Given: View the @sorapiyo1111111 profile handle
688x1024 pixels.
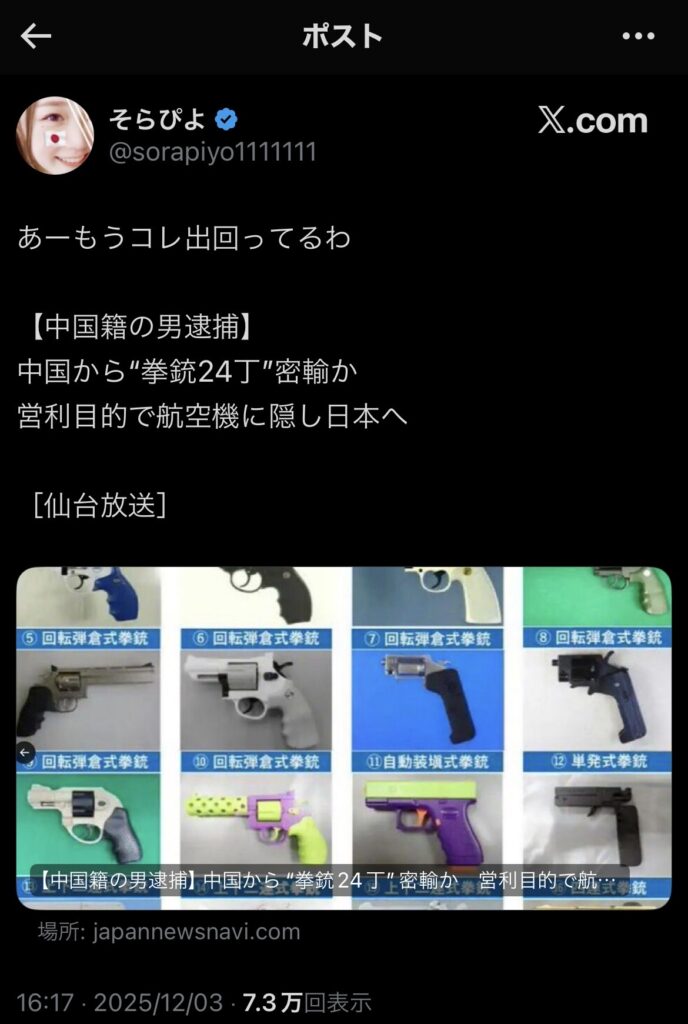Looking at the screenshot, I should click(x=212, y=153).
